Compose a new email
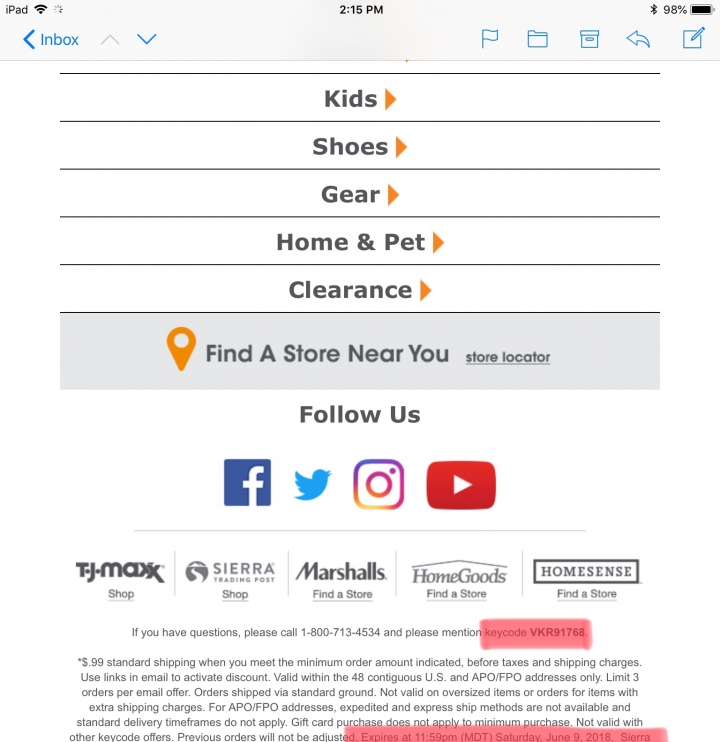This screenshot has width=720, height=742. pos(694,38)
